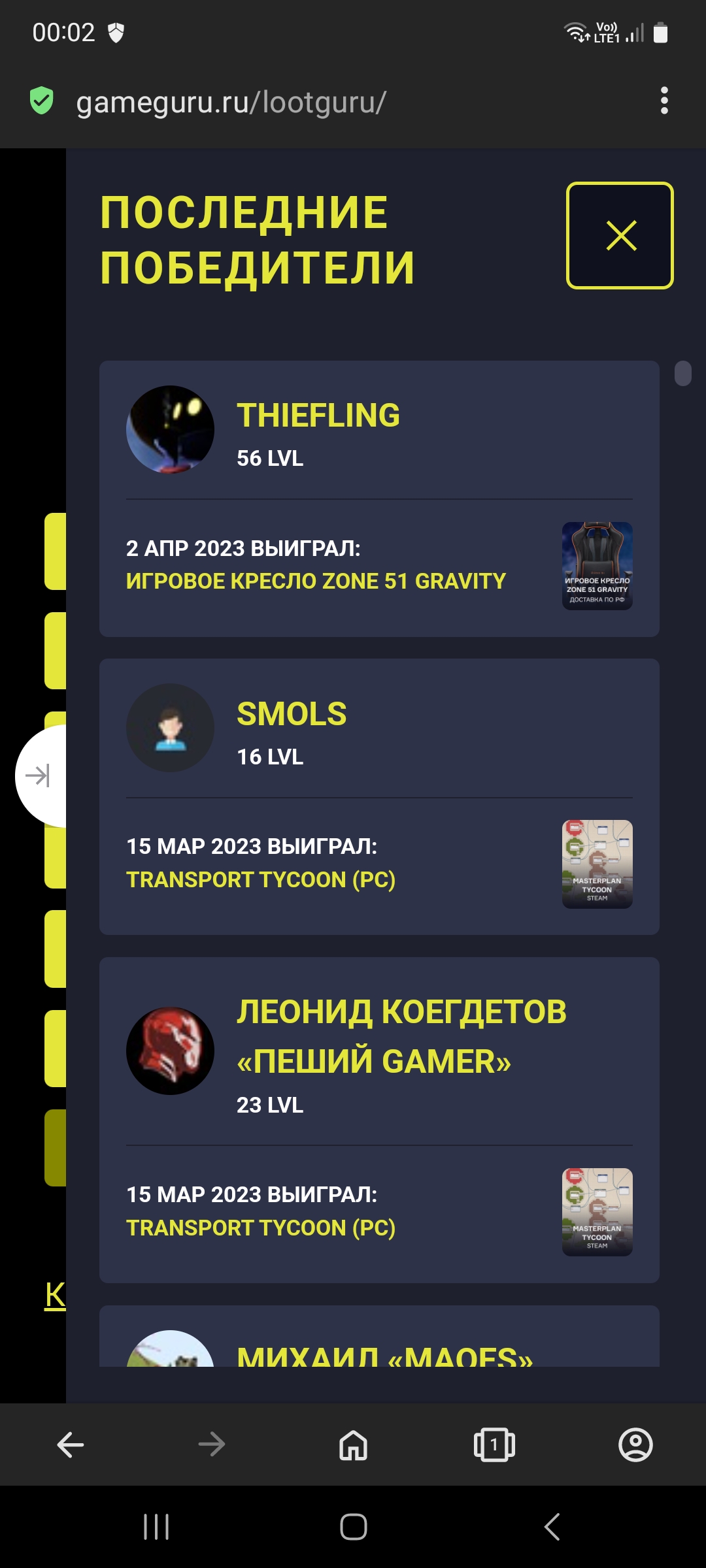Viewport: 706px width, 1568px height.
Task: Open the browser overflow menu
Action: (664, 101)
